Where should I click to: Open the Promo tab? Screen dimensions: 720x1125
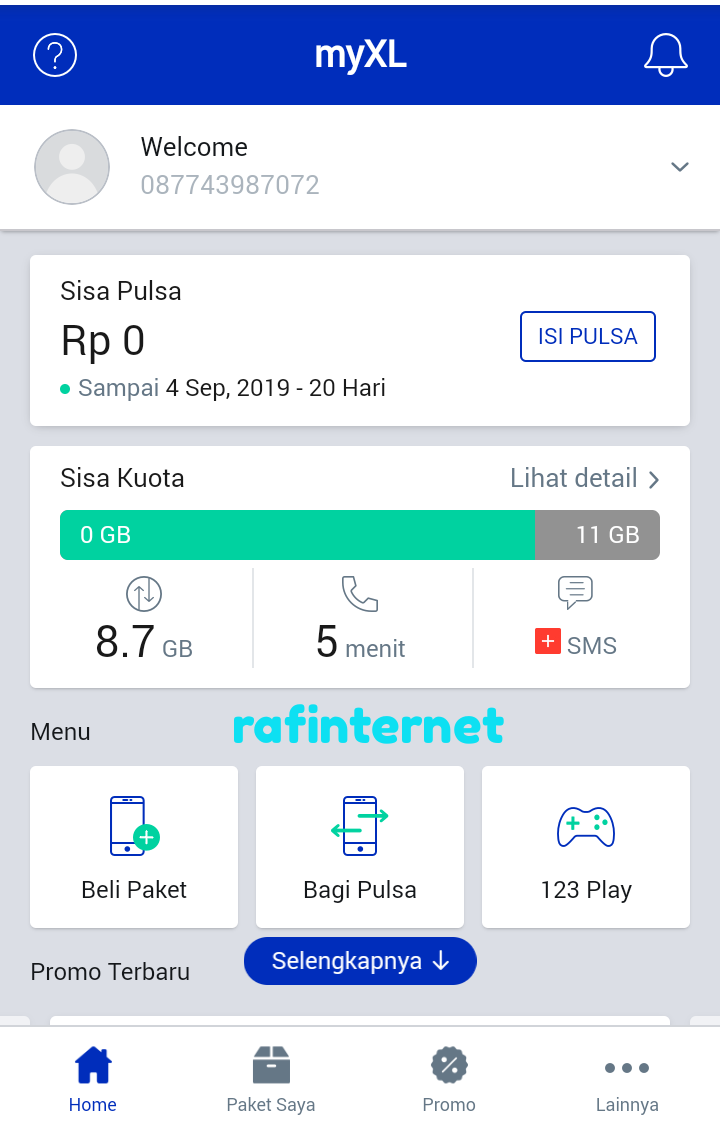(x=449, y=1078)
